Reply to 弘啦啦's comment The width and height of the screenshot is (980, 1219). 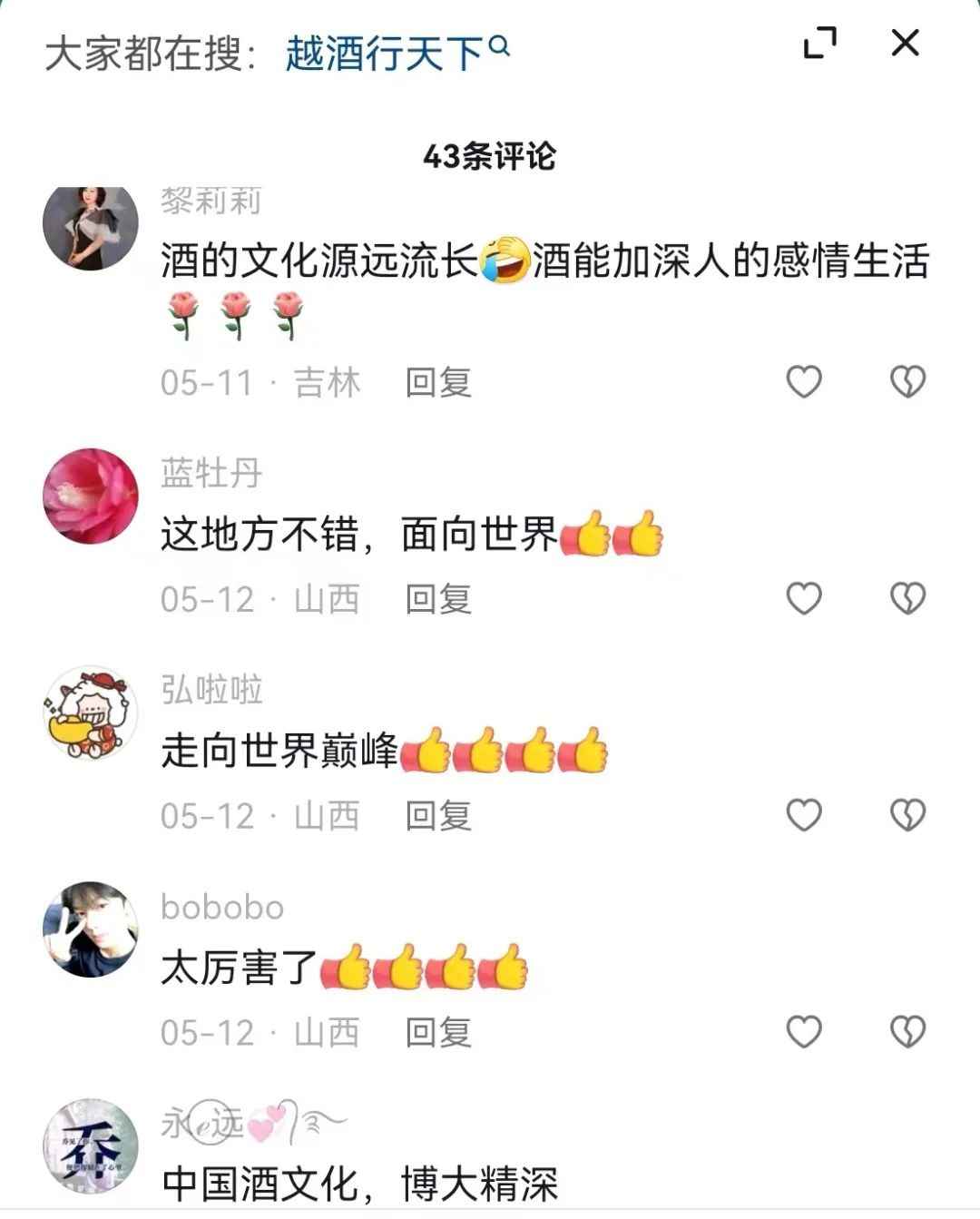(438, 815)
